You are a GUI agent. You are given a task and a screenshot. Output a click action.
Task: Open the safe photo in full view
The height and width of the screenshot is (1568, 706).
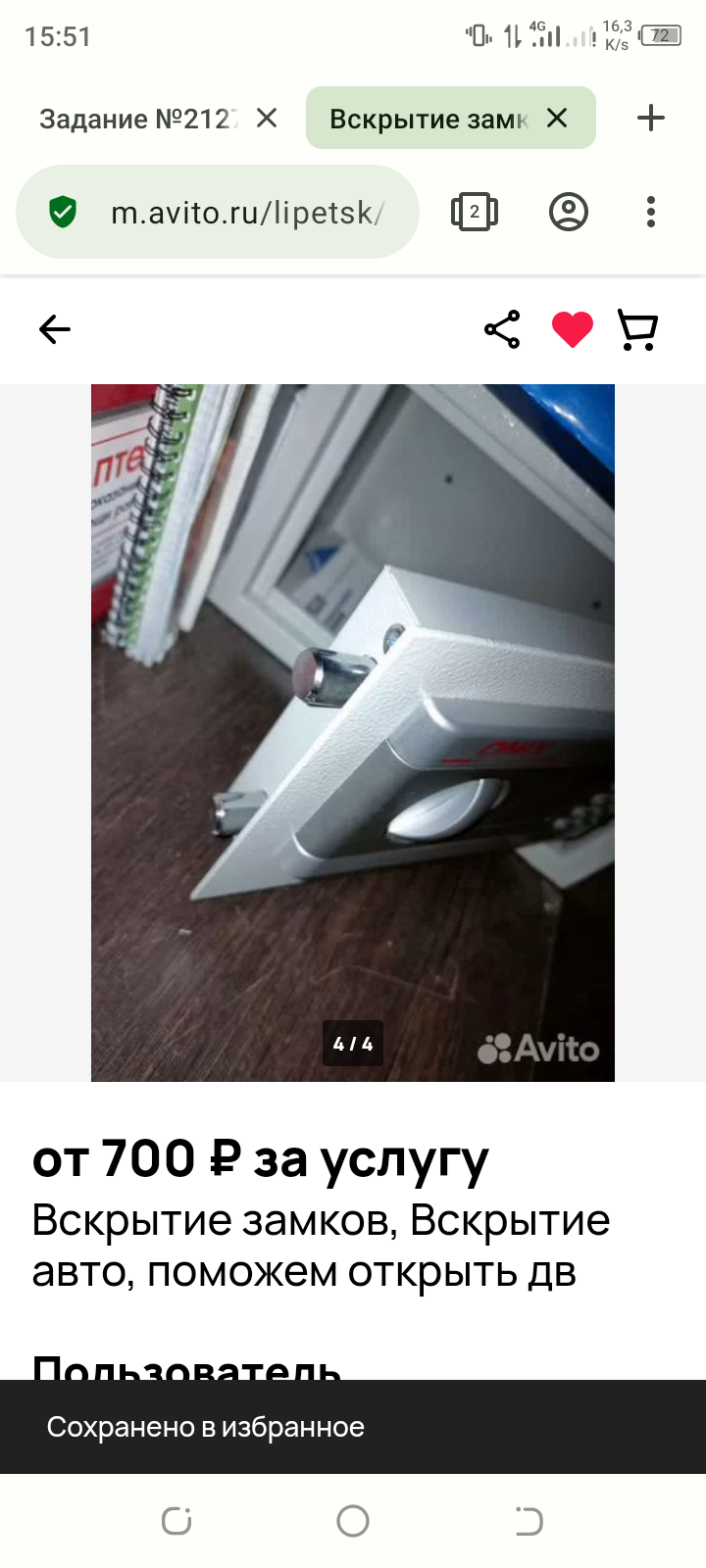click(353, 732)
